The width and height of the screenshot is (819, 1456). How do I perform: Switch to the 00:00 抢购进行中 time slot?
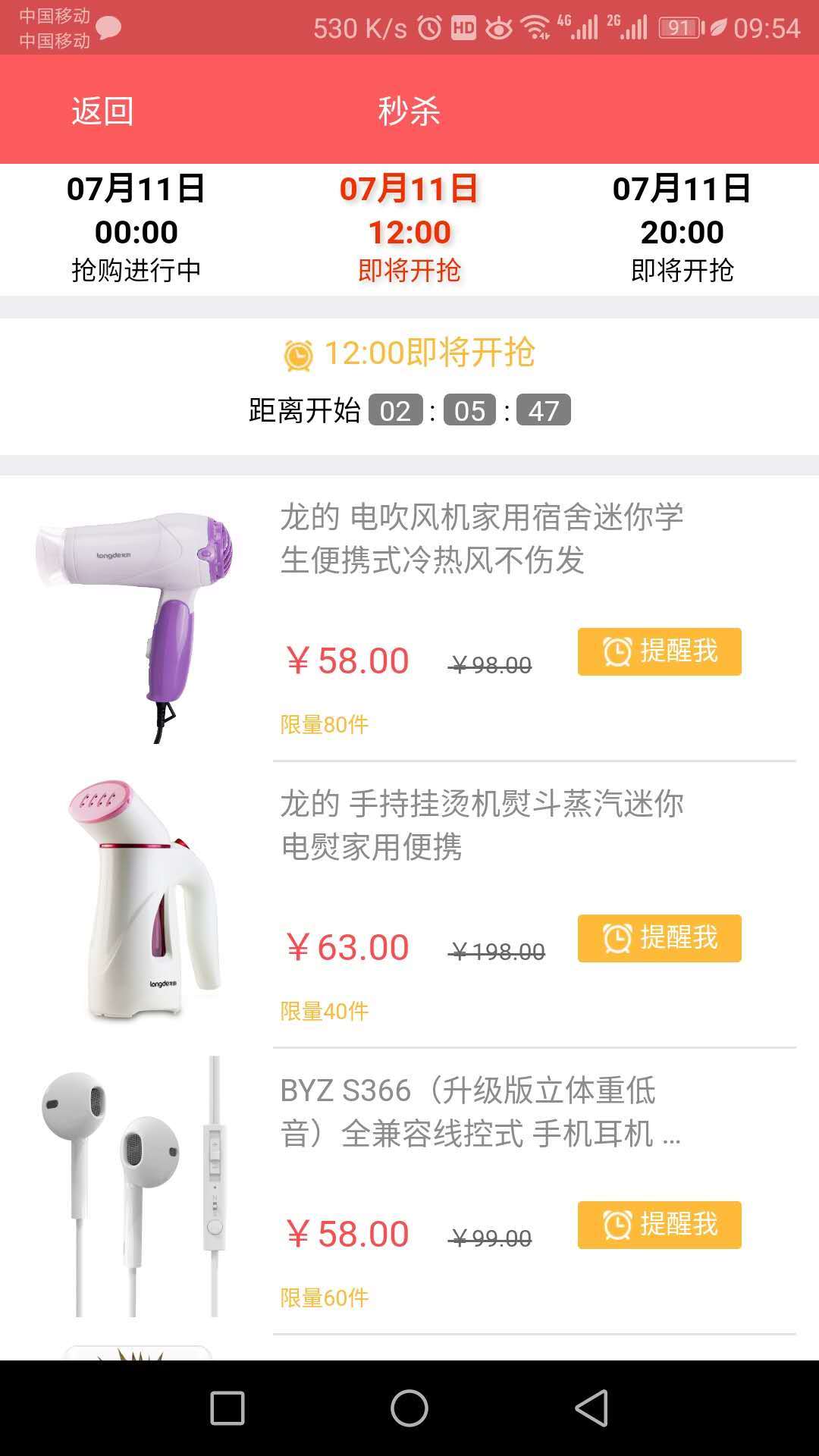136,229
